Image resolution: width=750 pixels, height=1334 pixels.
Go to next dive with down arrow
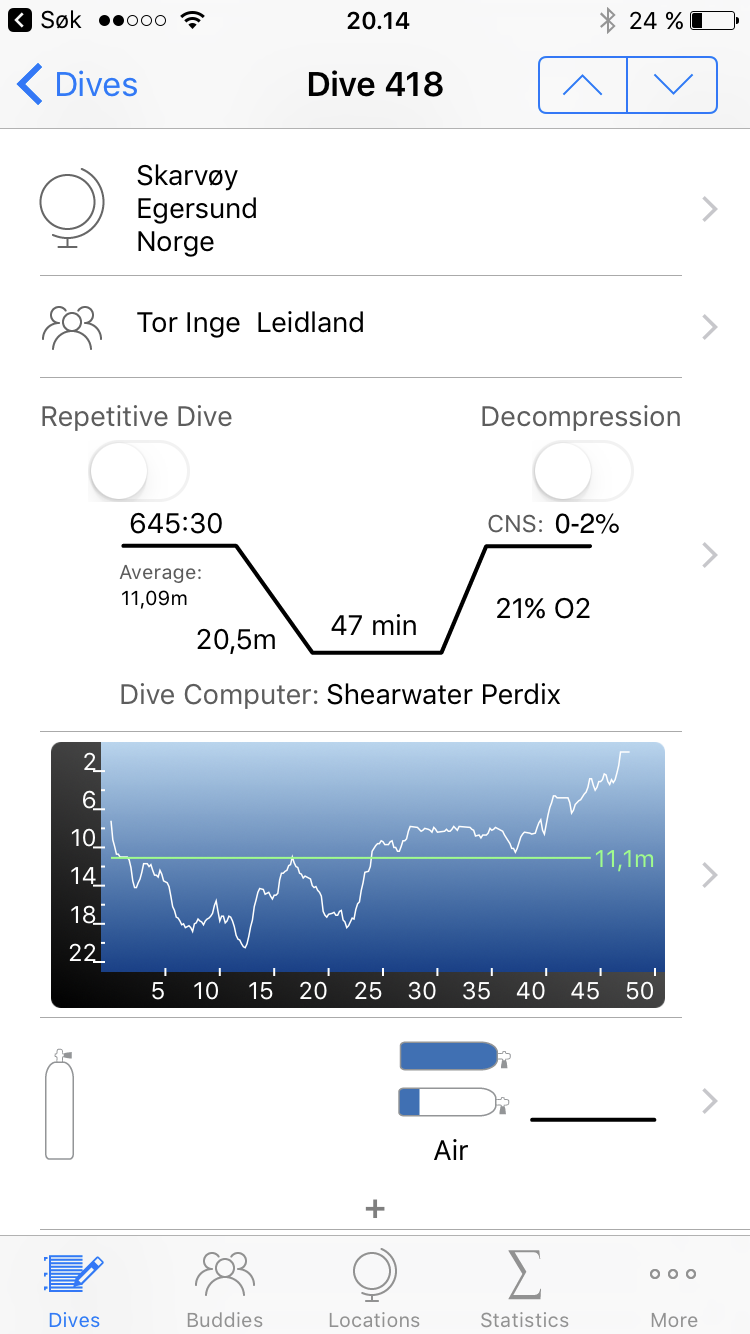point(672,85)
